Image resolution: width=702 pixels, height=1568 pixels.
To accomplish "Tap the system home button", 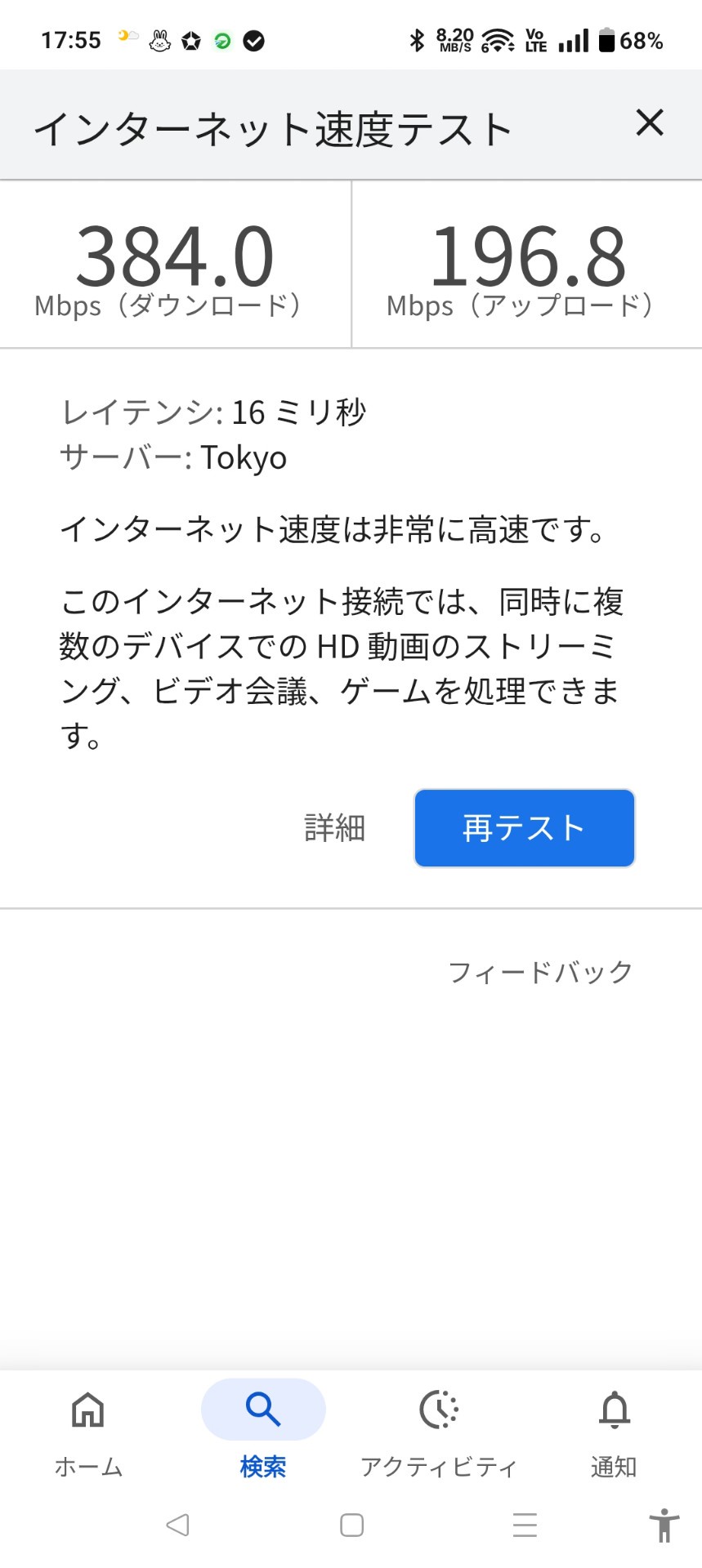I will pyautogui.click(x=351, y=1525).
